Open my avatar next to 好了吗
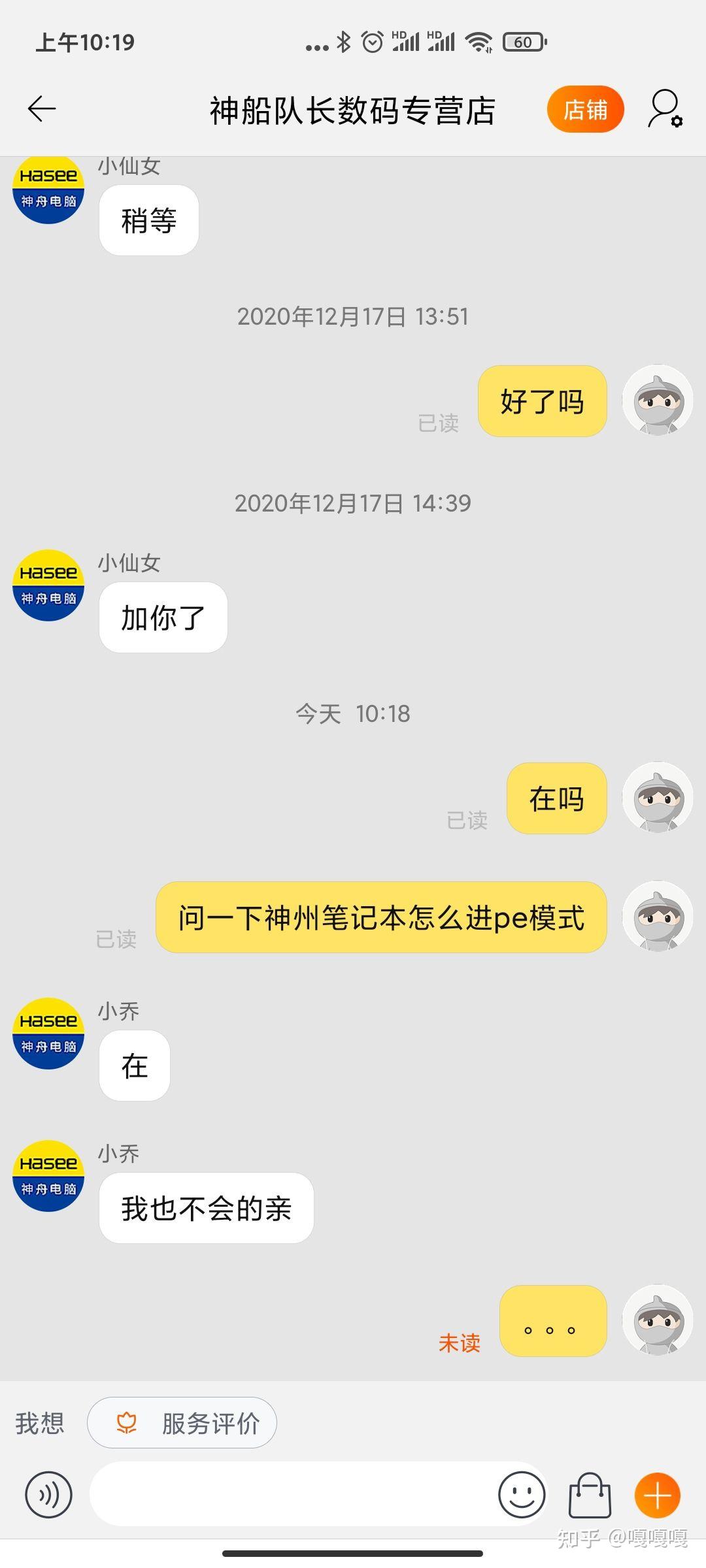The height and width of the screenshot is (1568, 706). [x=657, y=400]
